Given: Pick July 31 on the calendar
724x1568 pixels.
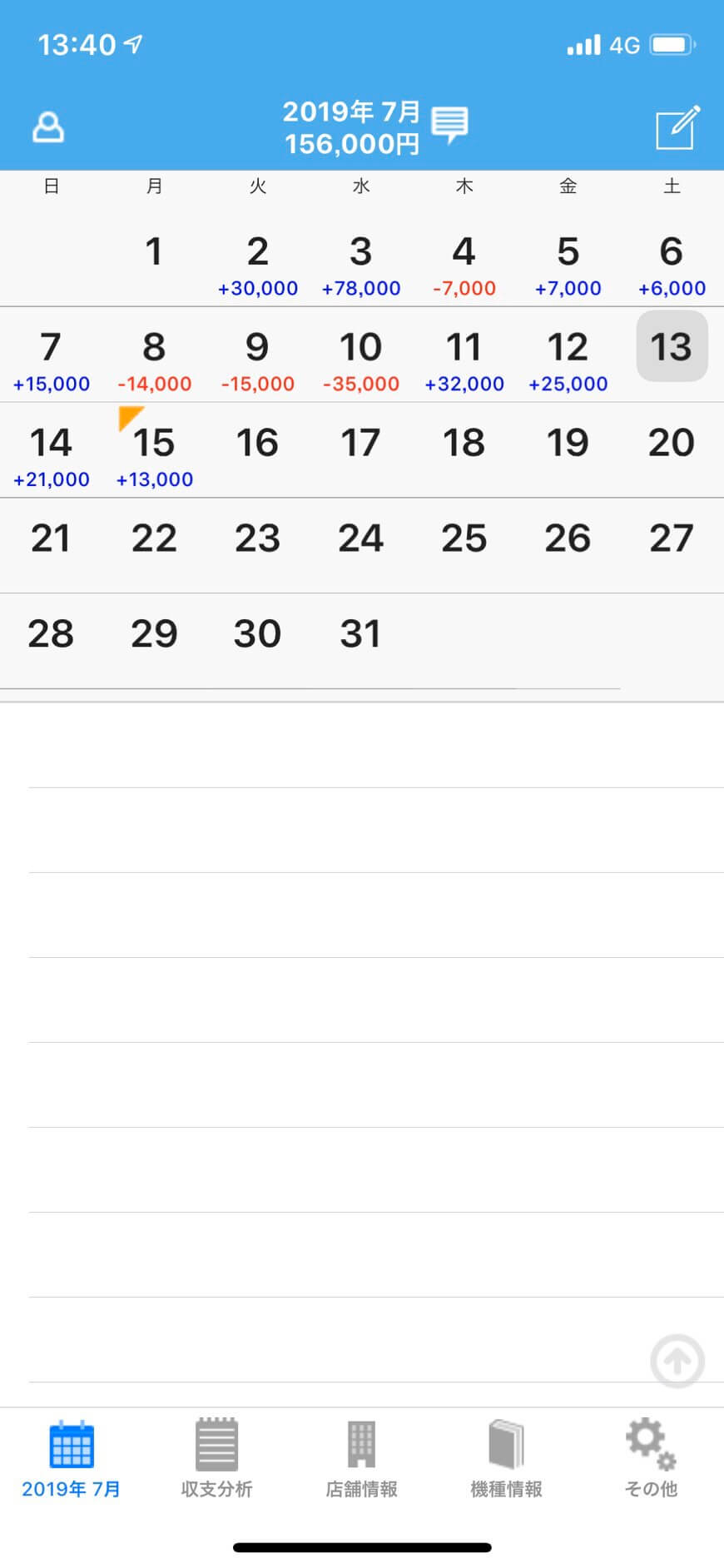Looking at the screenshot, I should pos(361,643).
